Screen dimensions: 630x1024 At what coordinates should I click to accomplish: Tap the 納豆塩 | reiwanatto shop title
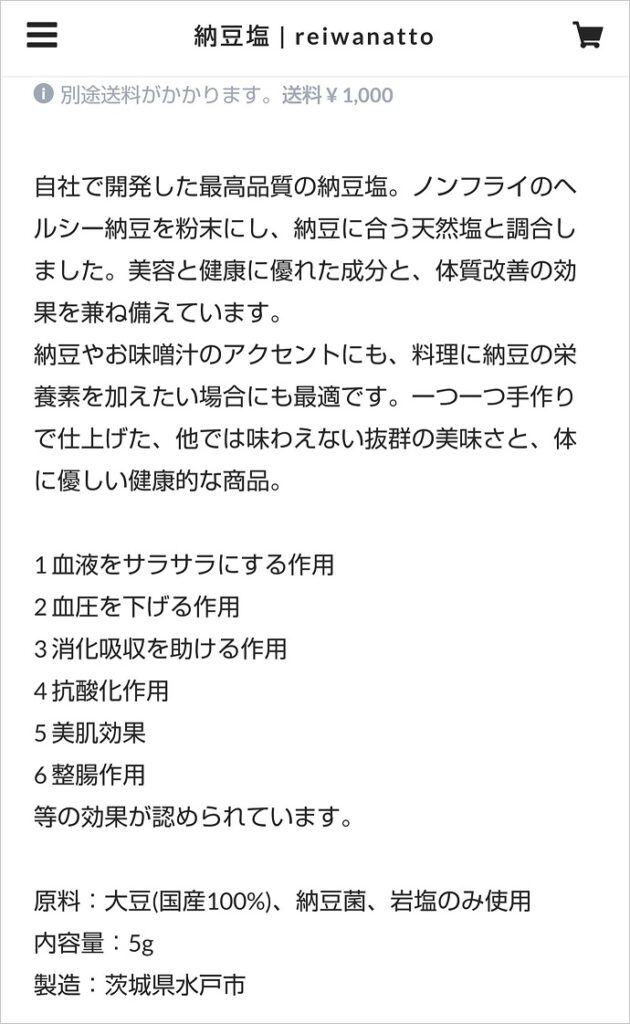[314, 37]
